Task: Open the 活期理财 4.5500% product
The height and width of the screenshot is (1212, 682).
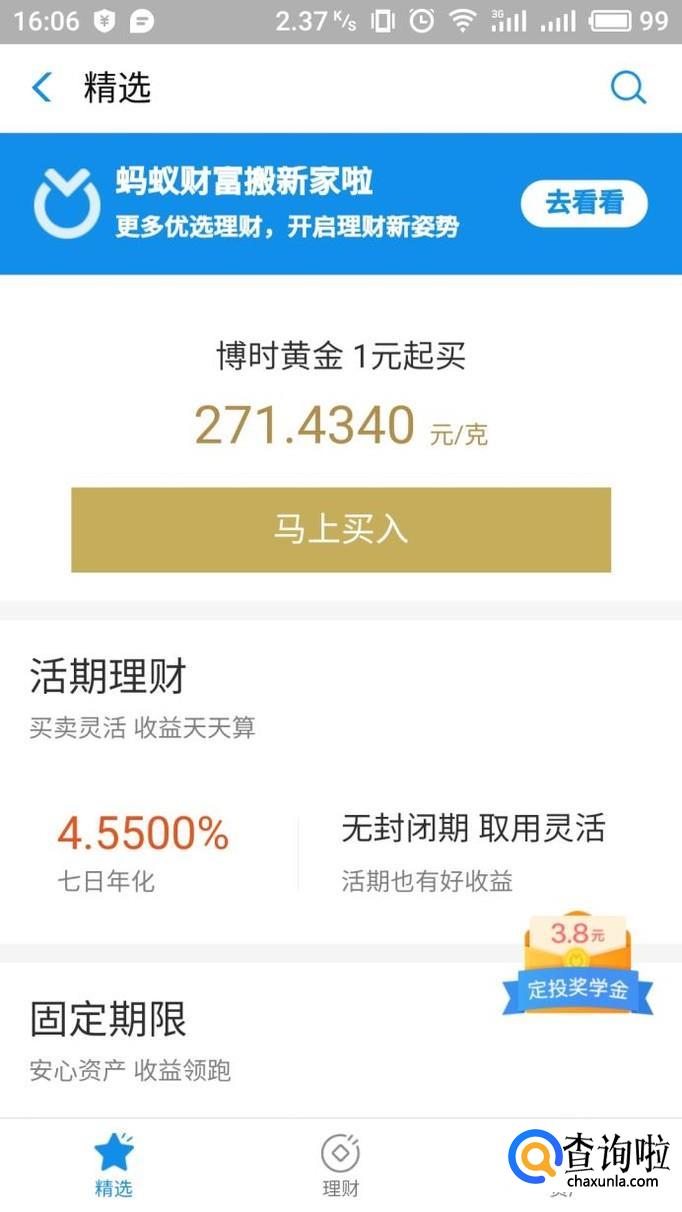Action: [143, 848]
